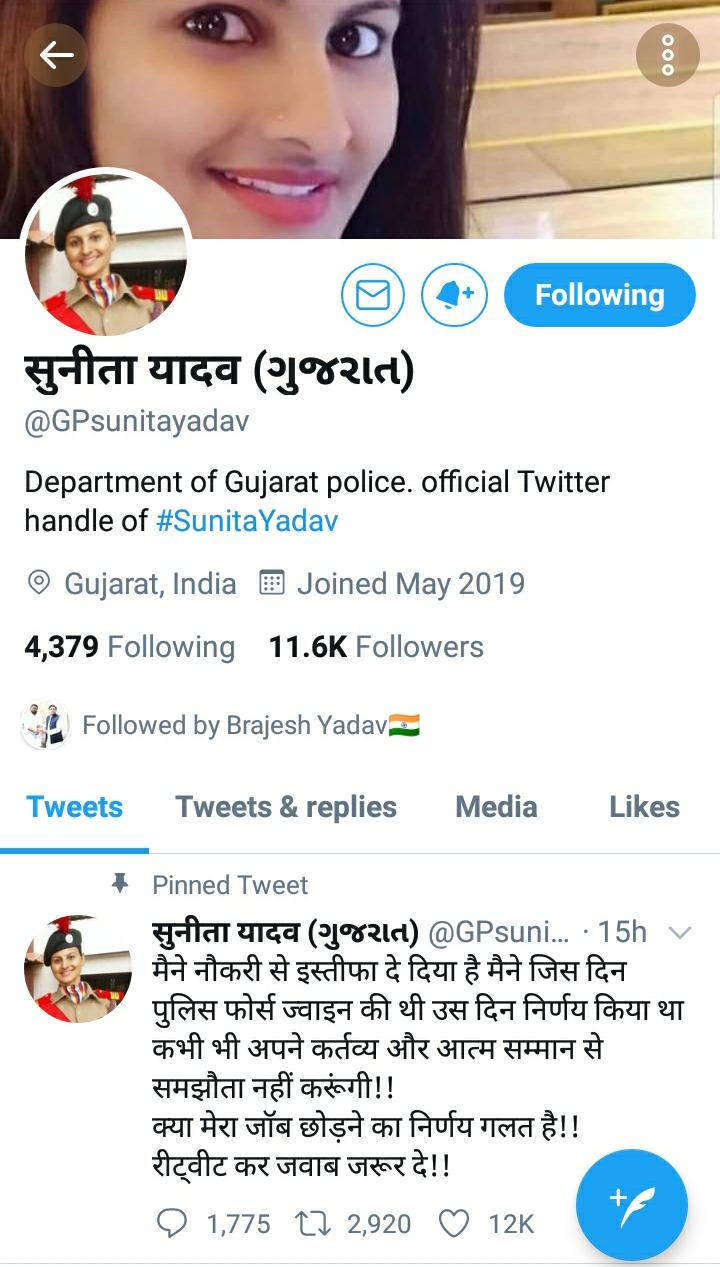Select the Tweets tab
Screen dimensions: 720x1267
75,807
